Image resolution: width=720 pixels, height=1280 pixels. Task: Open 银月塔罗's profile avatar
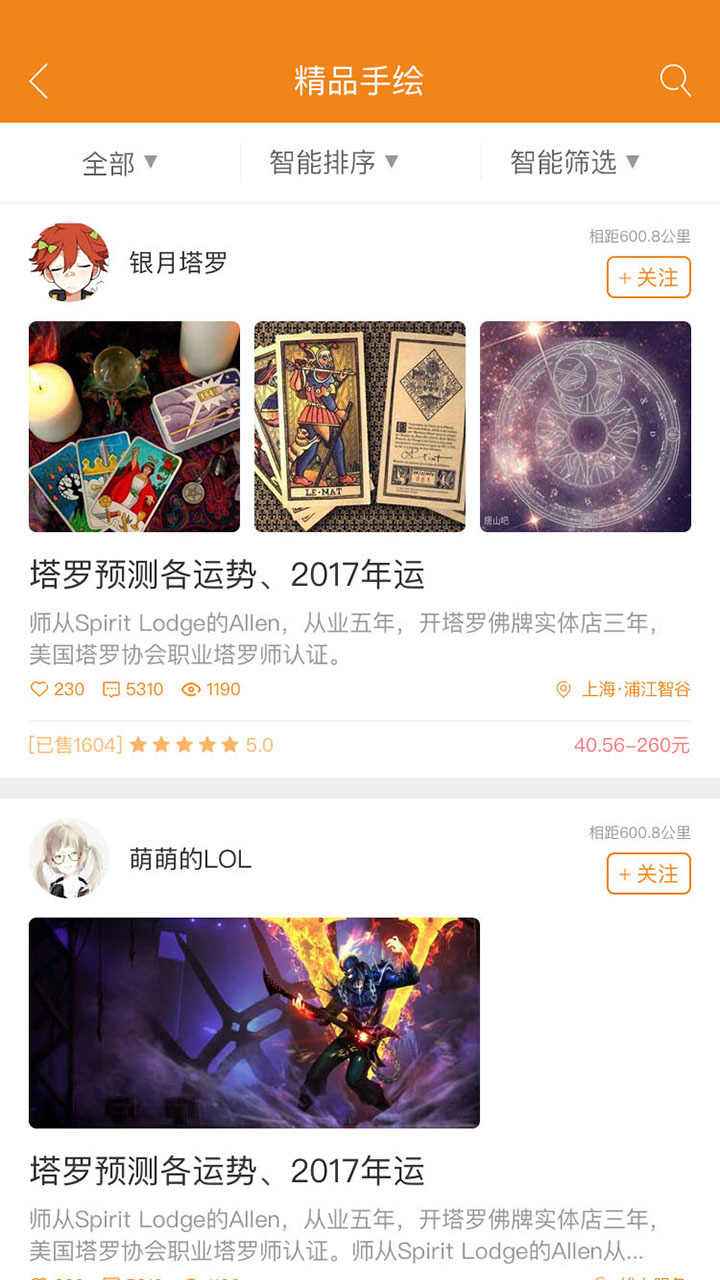point(69,262)
